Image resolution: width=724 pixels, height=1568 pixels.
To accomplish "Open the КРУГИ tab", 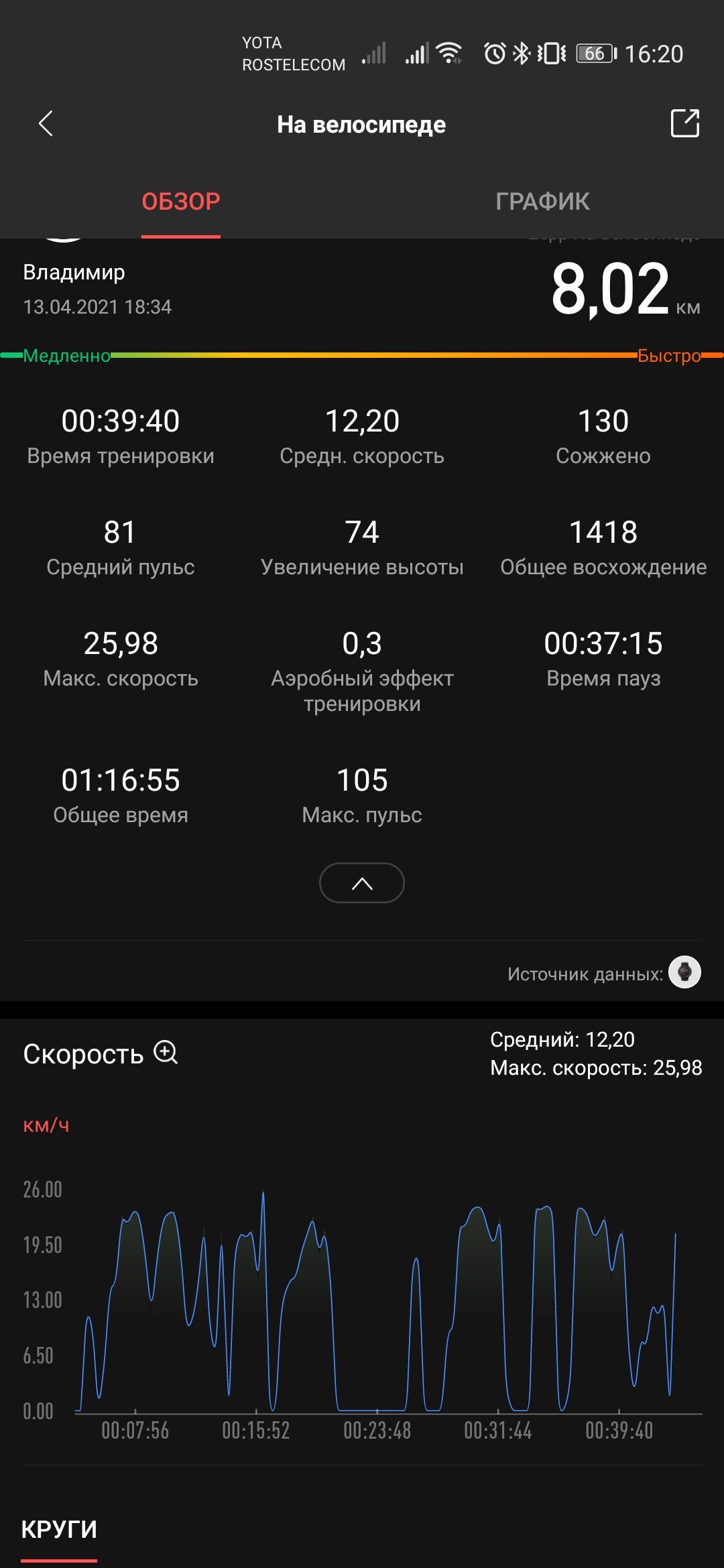I will 59,1530.
